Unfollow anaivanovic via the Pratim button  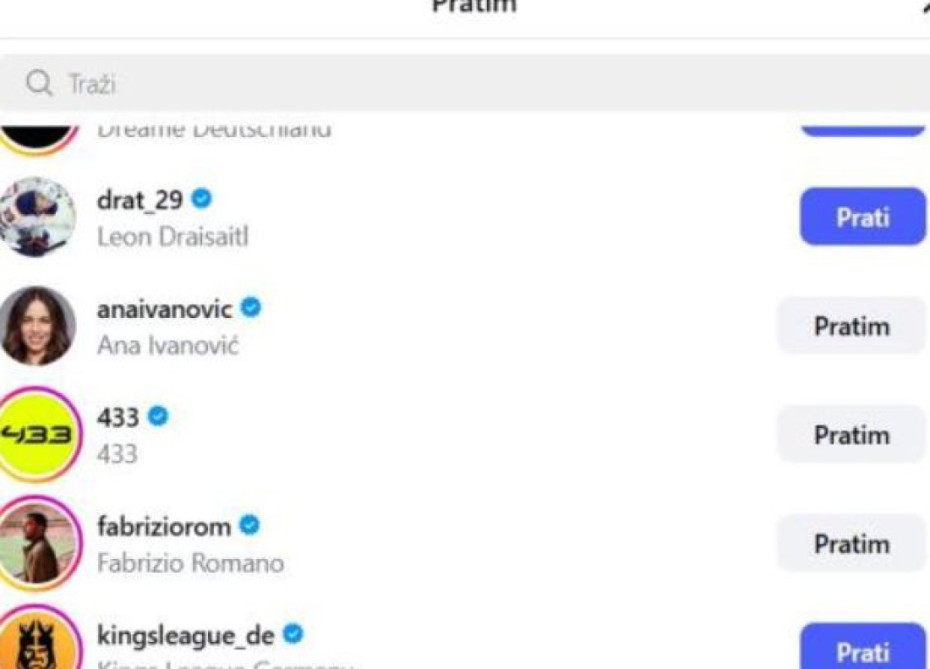point(851,326)
